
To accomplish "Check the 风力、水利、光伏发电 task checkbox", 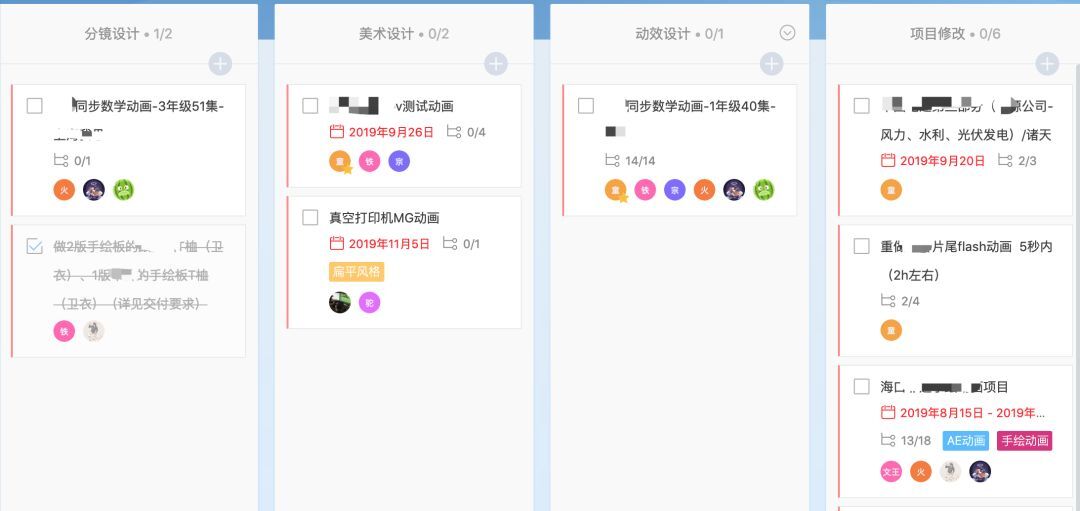I will (862, 106).
